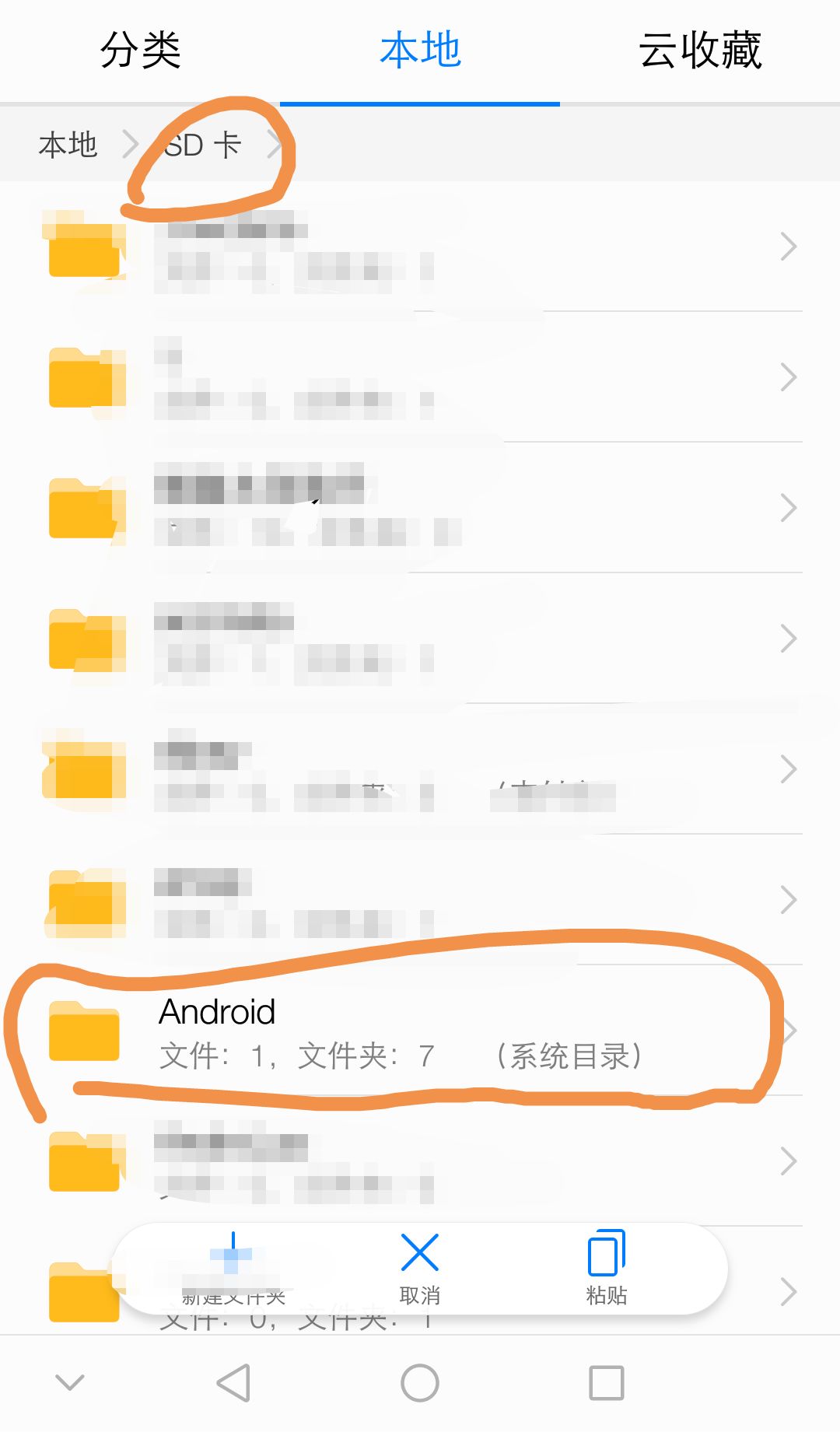Tap the X cancel (取消) icon
Viewport: 840px width, 1432px height.
[419, 1252]
